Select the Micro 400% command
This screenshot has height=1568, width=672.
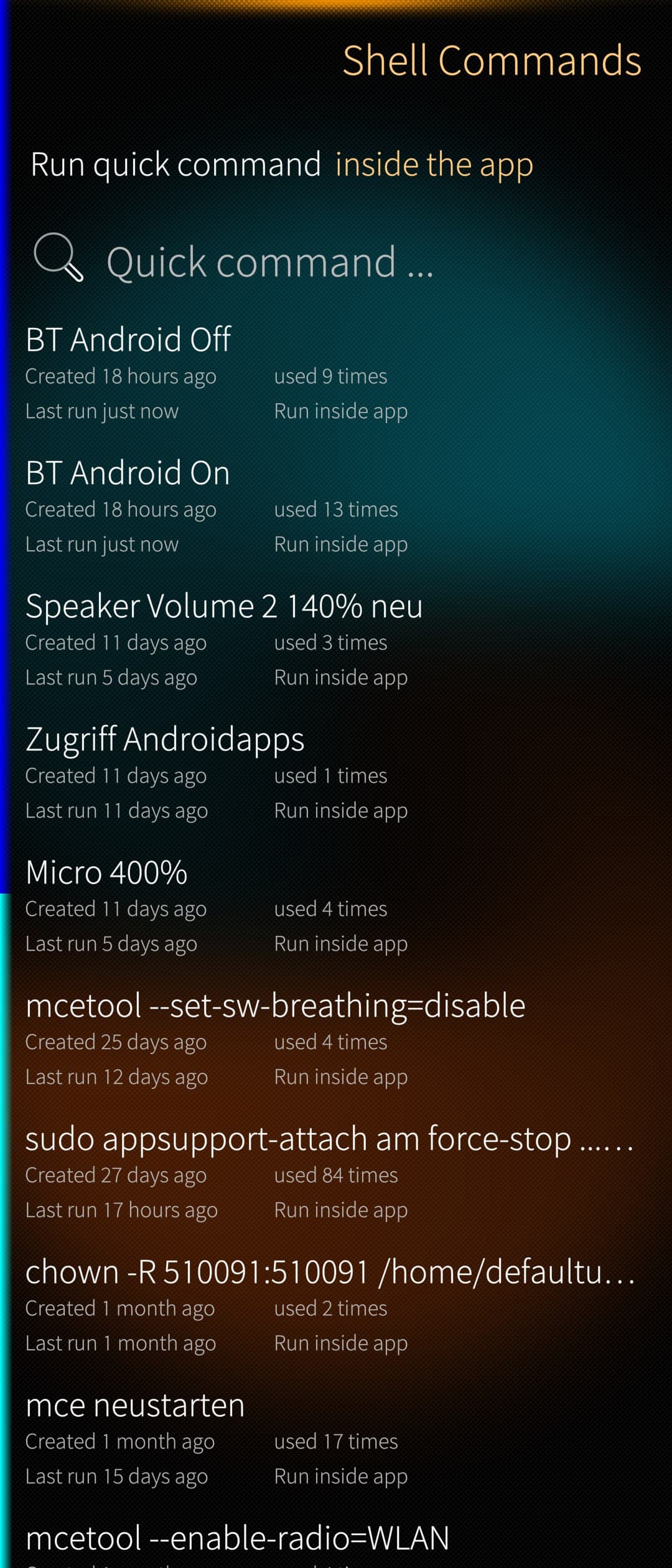[x=106, y=872]
